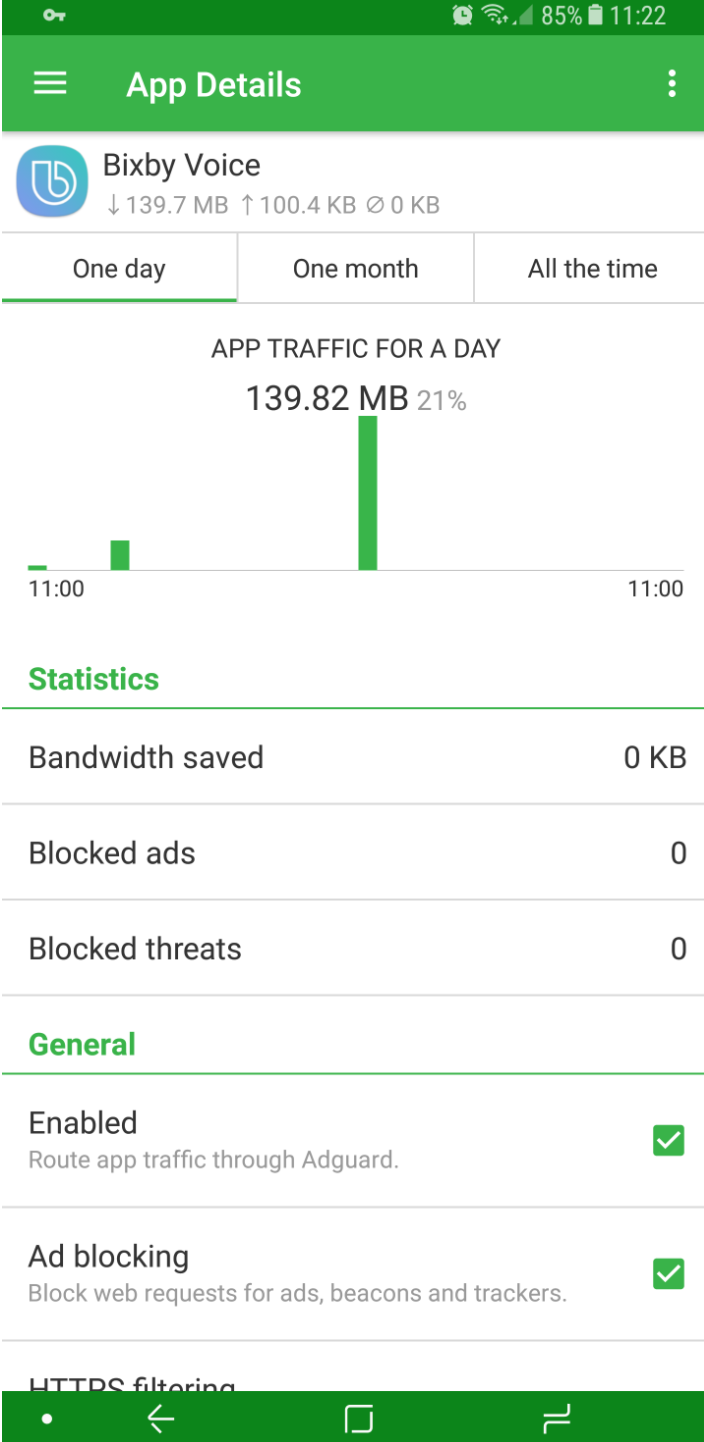Switch to the One month tab
Image resolution: width=704 pixels, height=1442 pixels.
[355, 268]
